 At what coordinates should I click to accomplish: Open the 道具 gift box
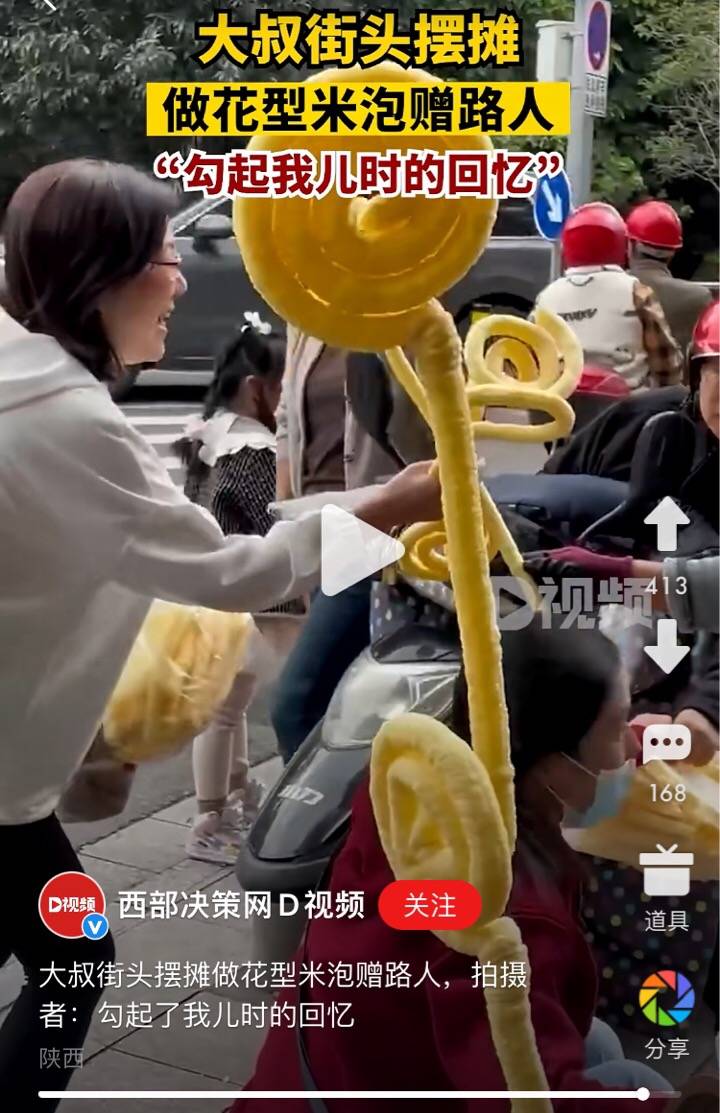coord(666,872)
